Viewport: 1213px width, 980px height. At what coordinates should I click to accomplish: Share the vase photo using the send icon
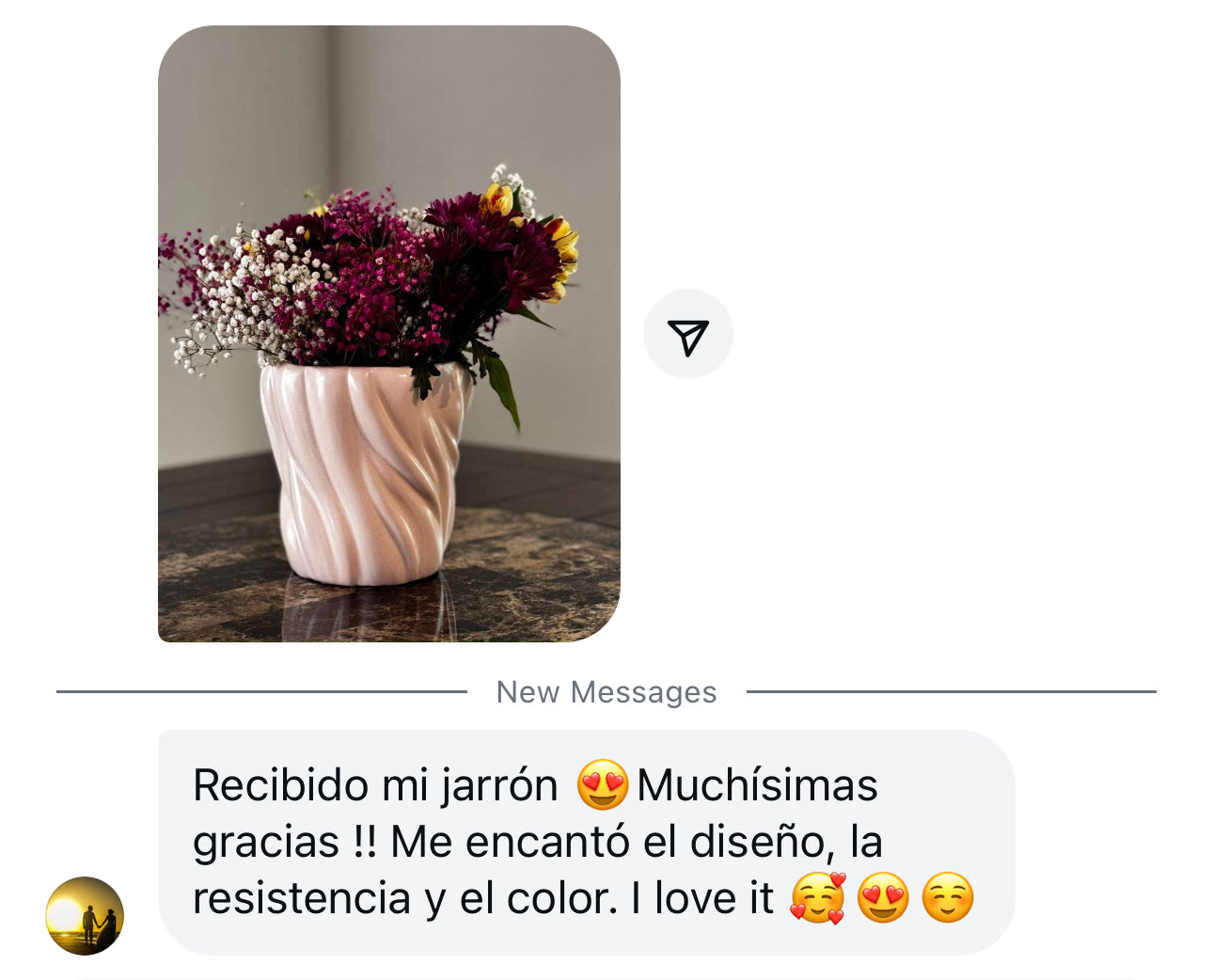click(x=687, y=335)
